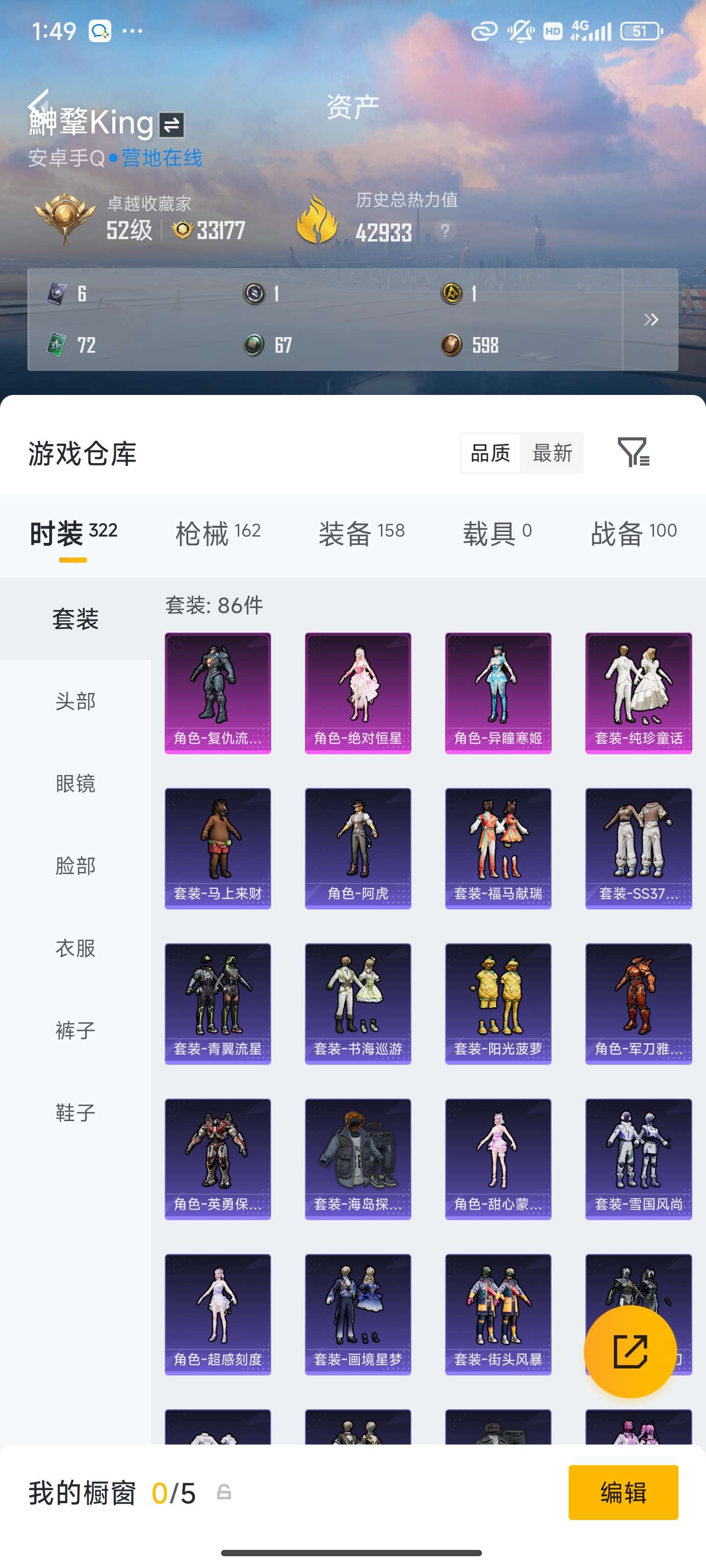
Task: Switch sorting to 最新
Action: click(552, 453)
